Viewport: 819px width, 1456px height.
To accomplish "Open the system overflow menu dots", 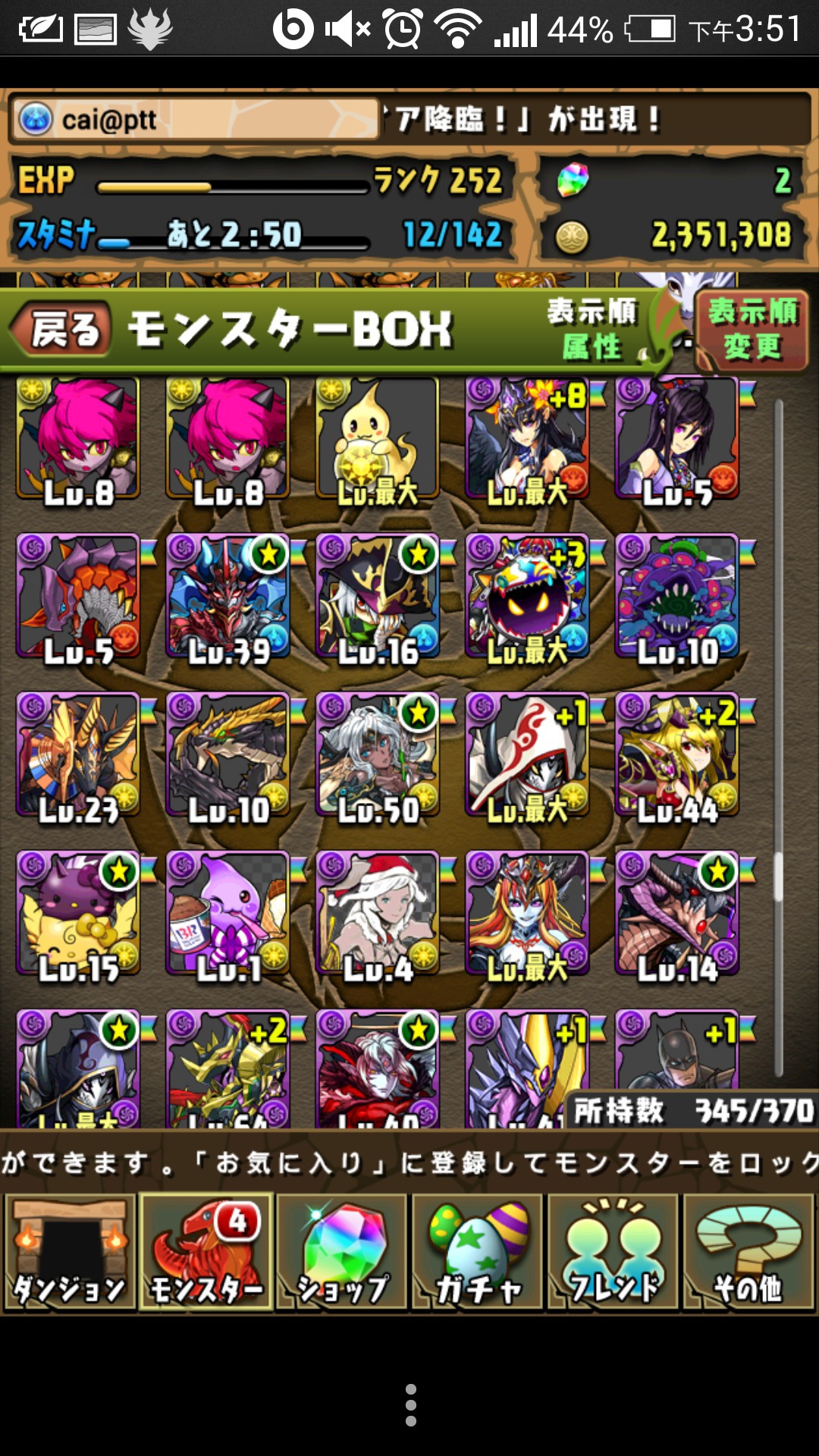I will tap(410, 1405).
